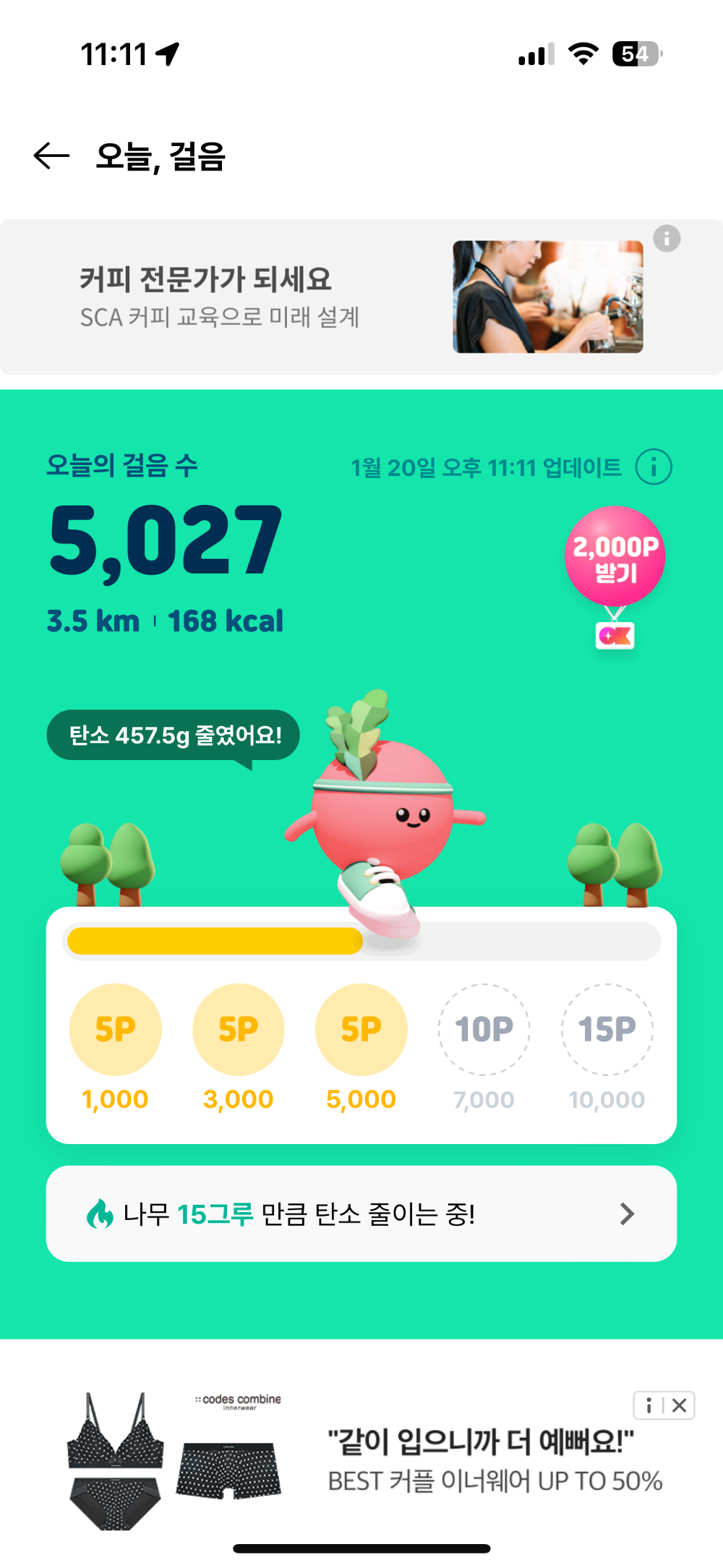The height and width of the screenshot is (1568, 723).
Task: Tap the info icon next to update time
Action: click(654, 466)
